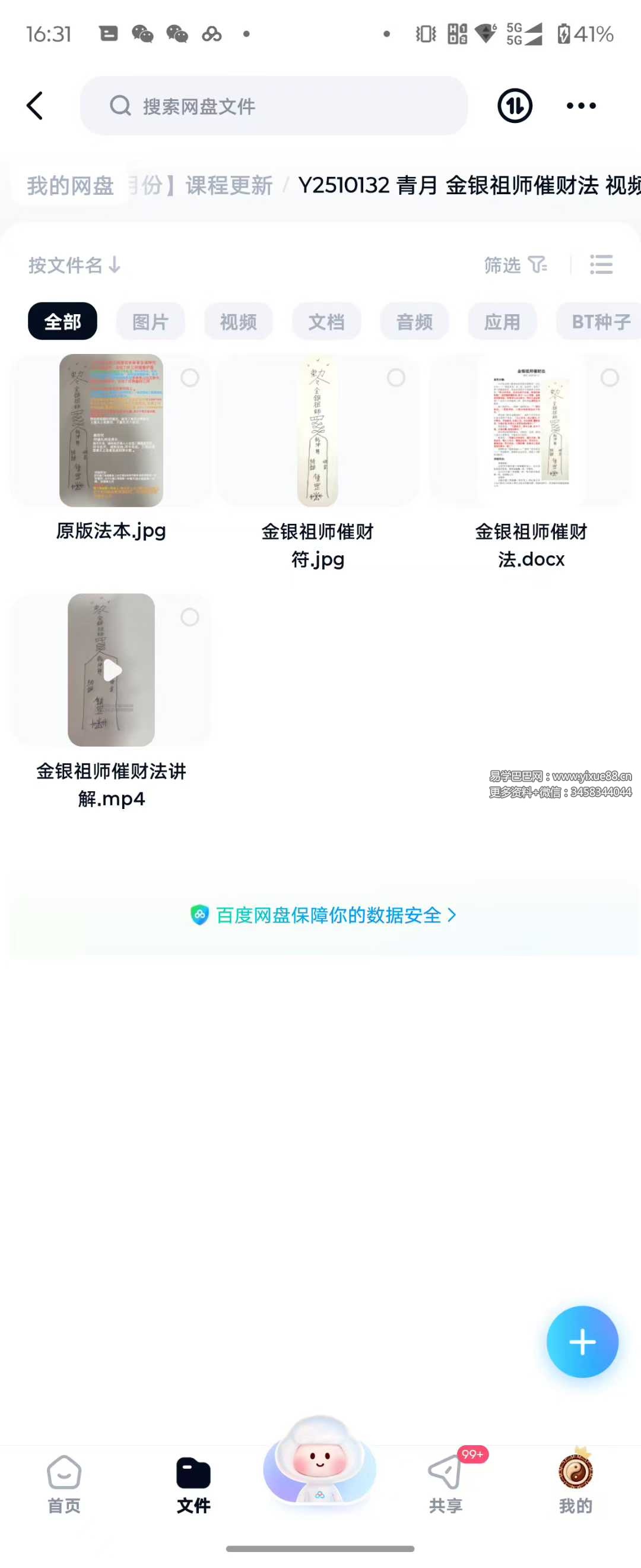Go back to the previous folder
Screen dimensions: 641x1568
[35, 106]
